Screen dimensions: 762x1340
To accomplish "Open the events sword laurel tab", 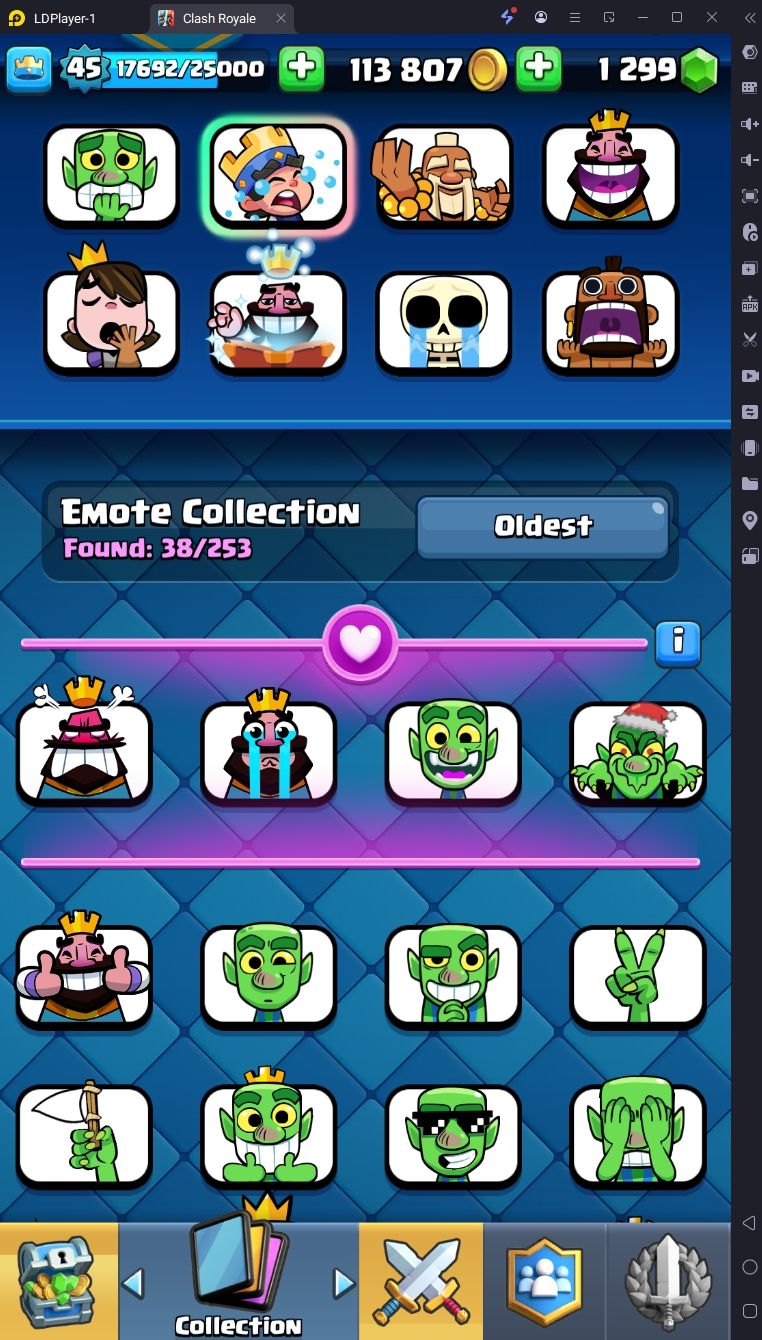I will pyautogui.click(x=667, y=1282).
